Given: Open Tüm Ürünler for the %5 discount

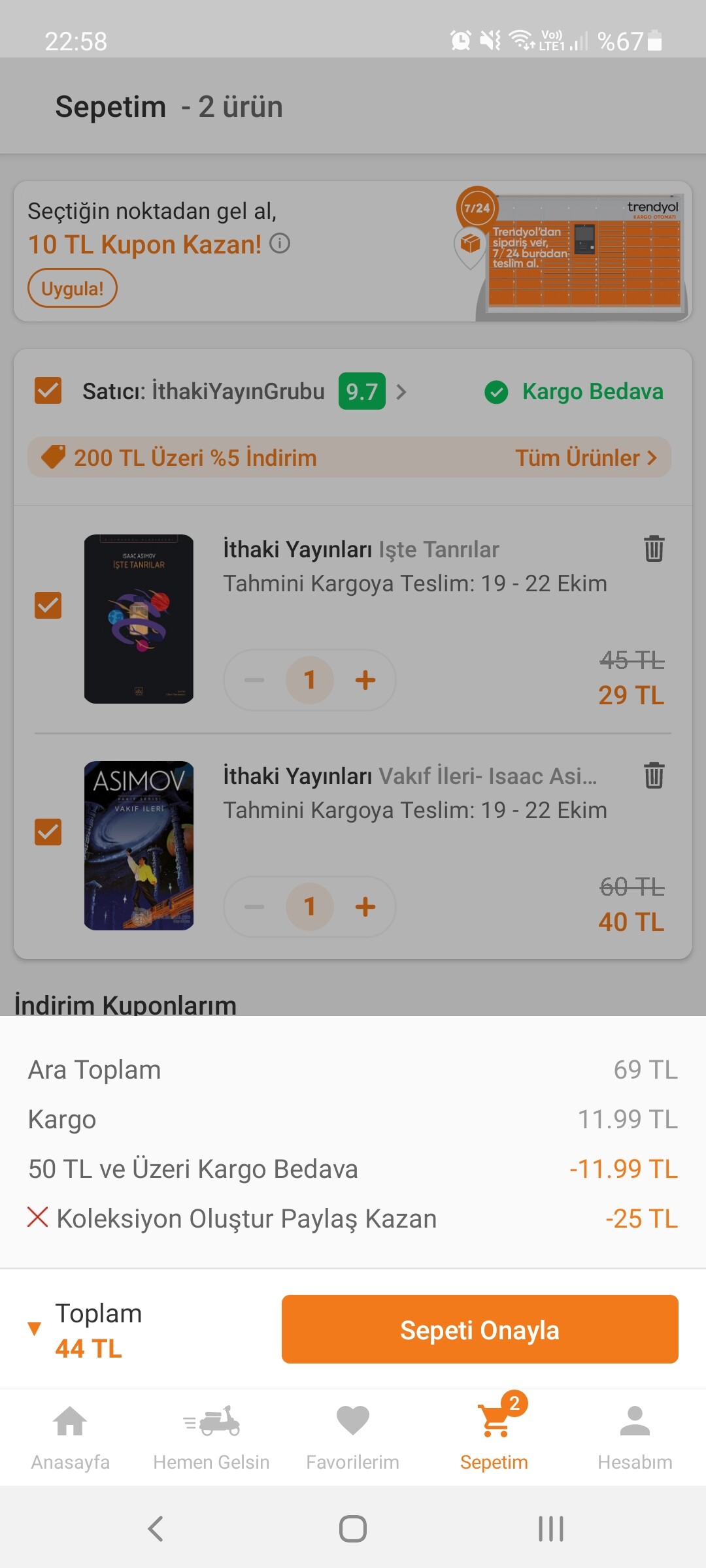Looking at the screenshot, I should (585, 457).
